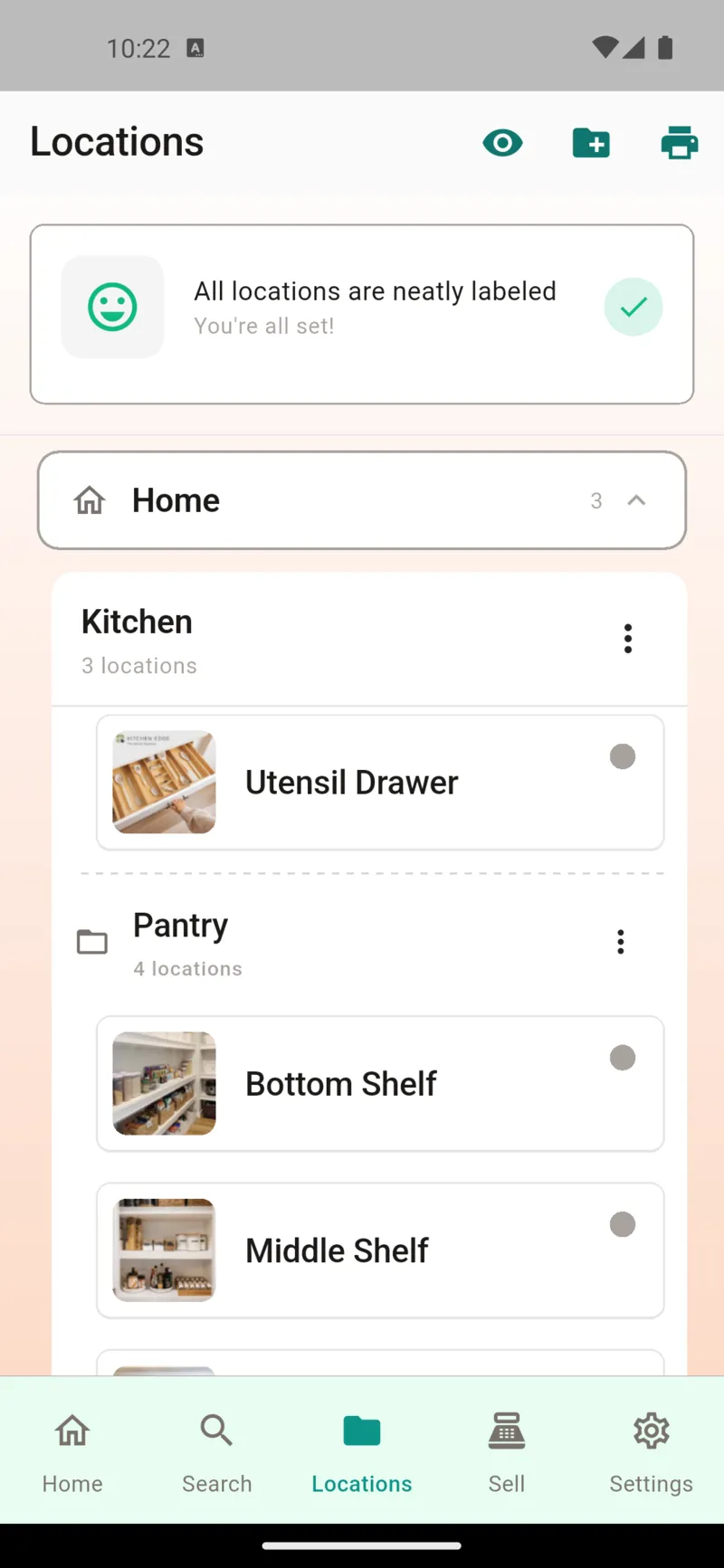Toggle the gray status dot on Utensil Drawer

click(623, 756)
